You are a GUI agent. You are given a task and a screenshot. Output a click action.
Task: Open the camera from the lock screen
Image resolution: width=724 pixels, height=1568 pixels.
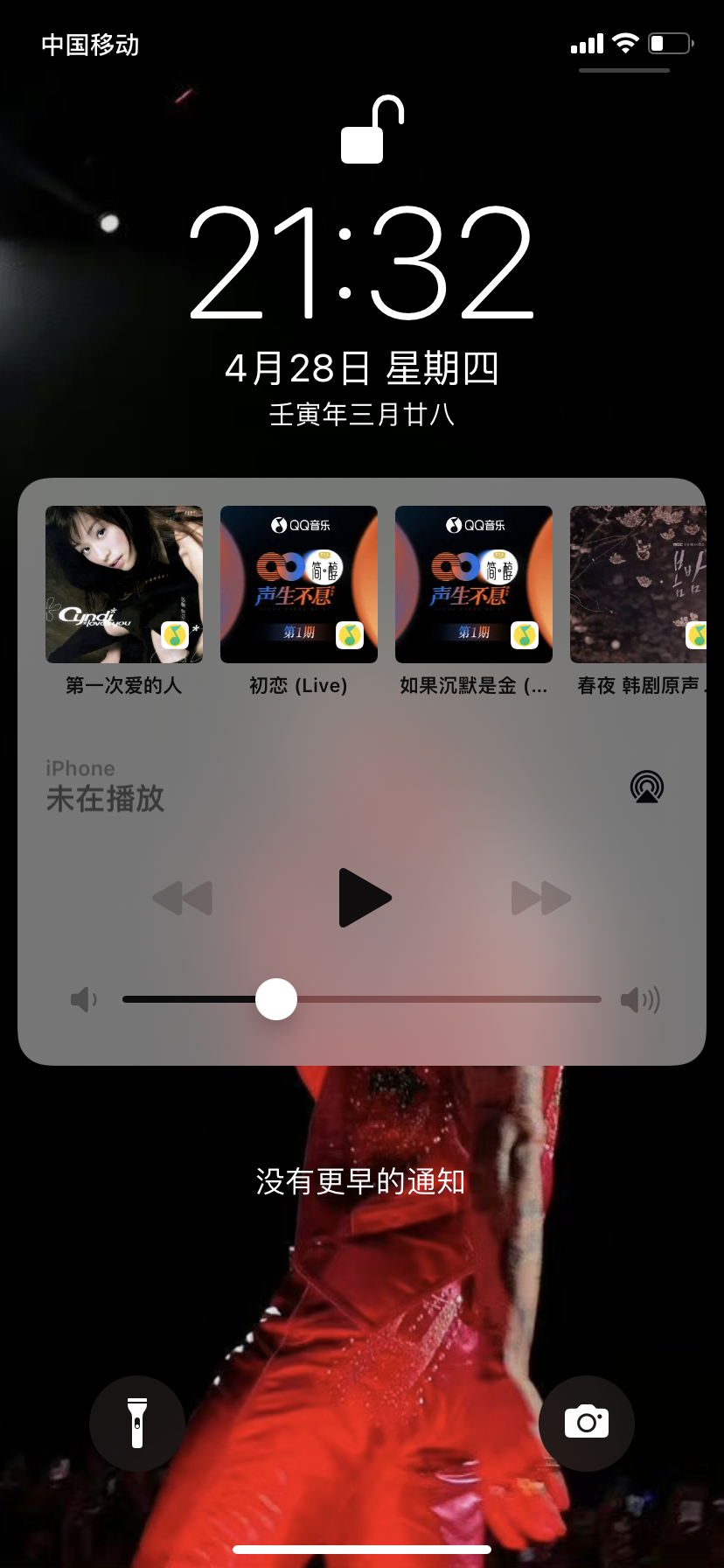587,1424
